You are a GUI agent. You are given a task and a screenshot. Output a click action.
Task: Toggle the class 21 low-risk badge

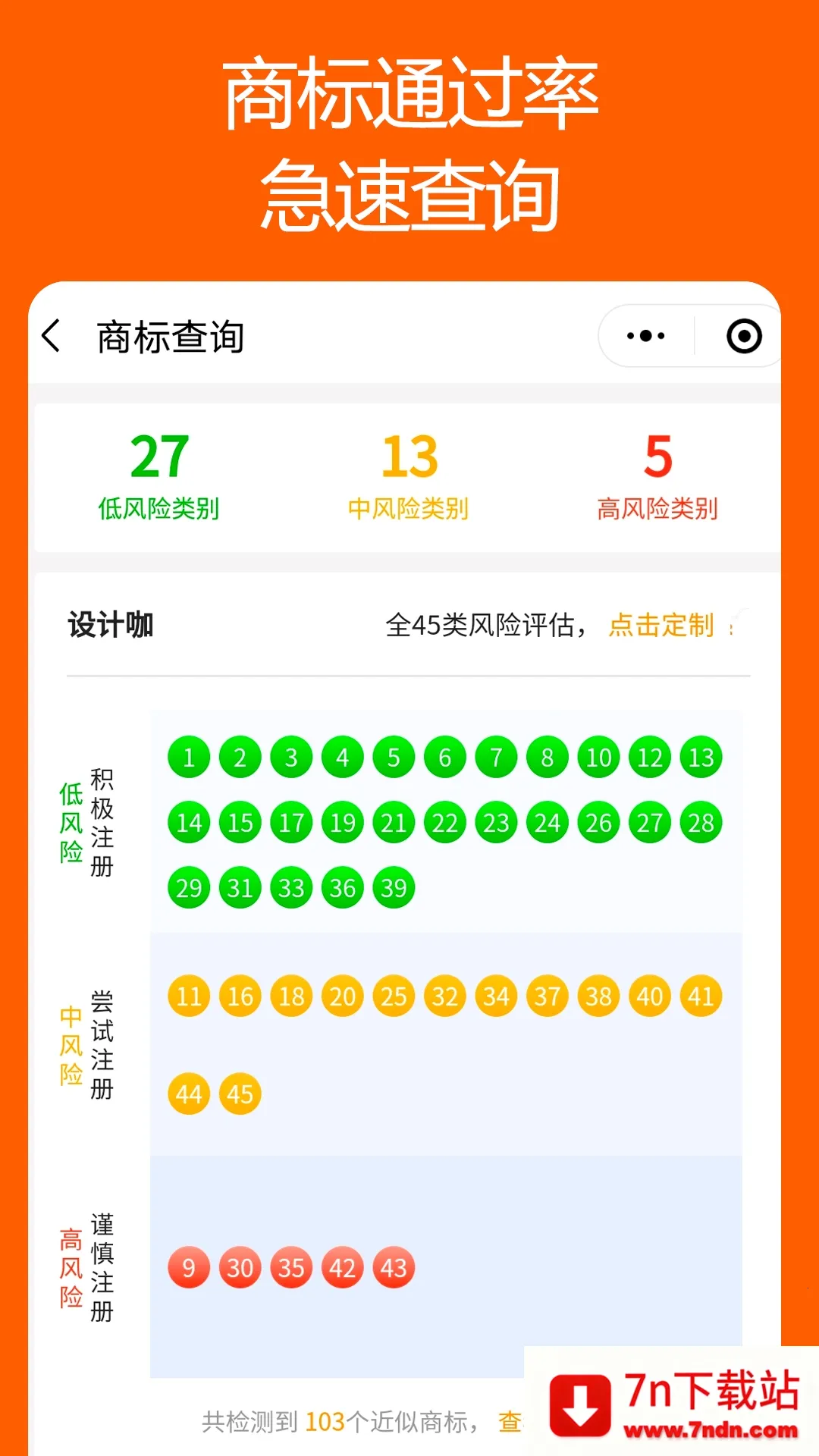[x=393, y=821]
